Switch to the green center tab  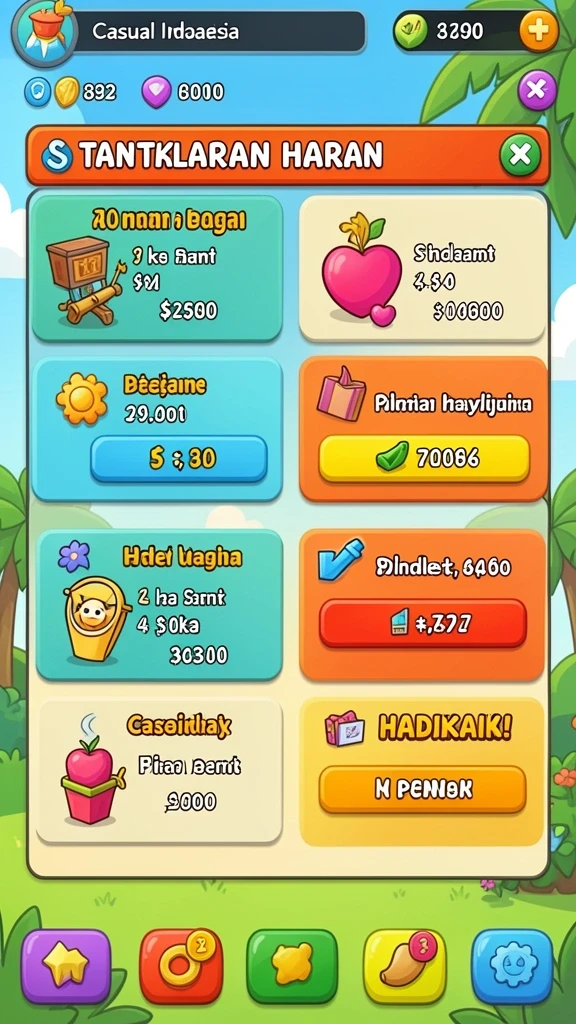click(x=292, y=967)
